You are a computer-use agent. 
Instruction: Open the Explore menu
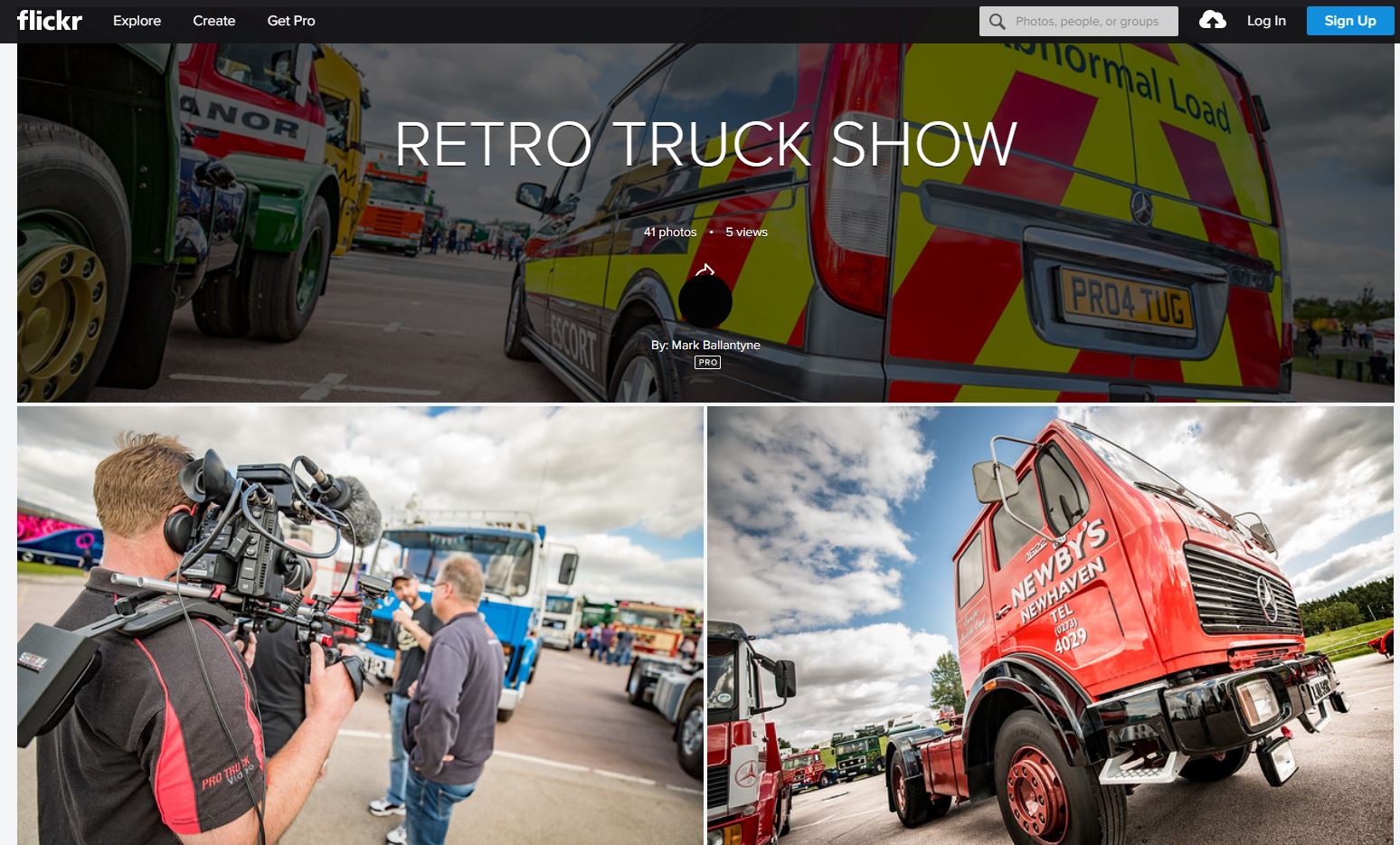[x=137, y=21]
